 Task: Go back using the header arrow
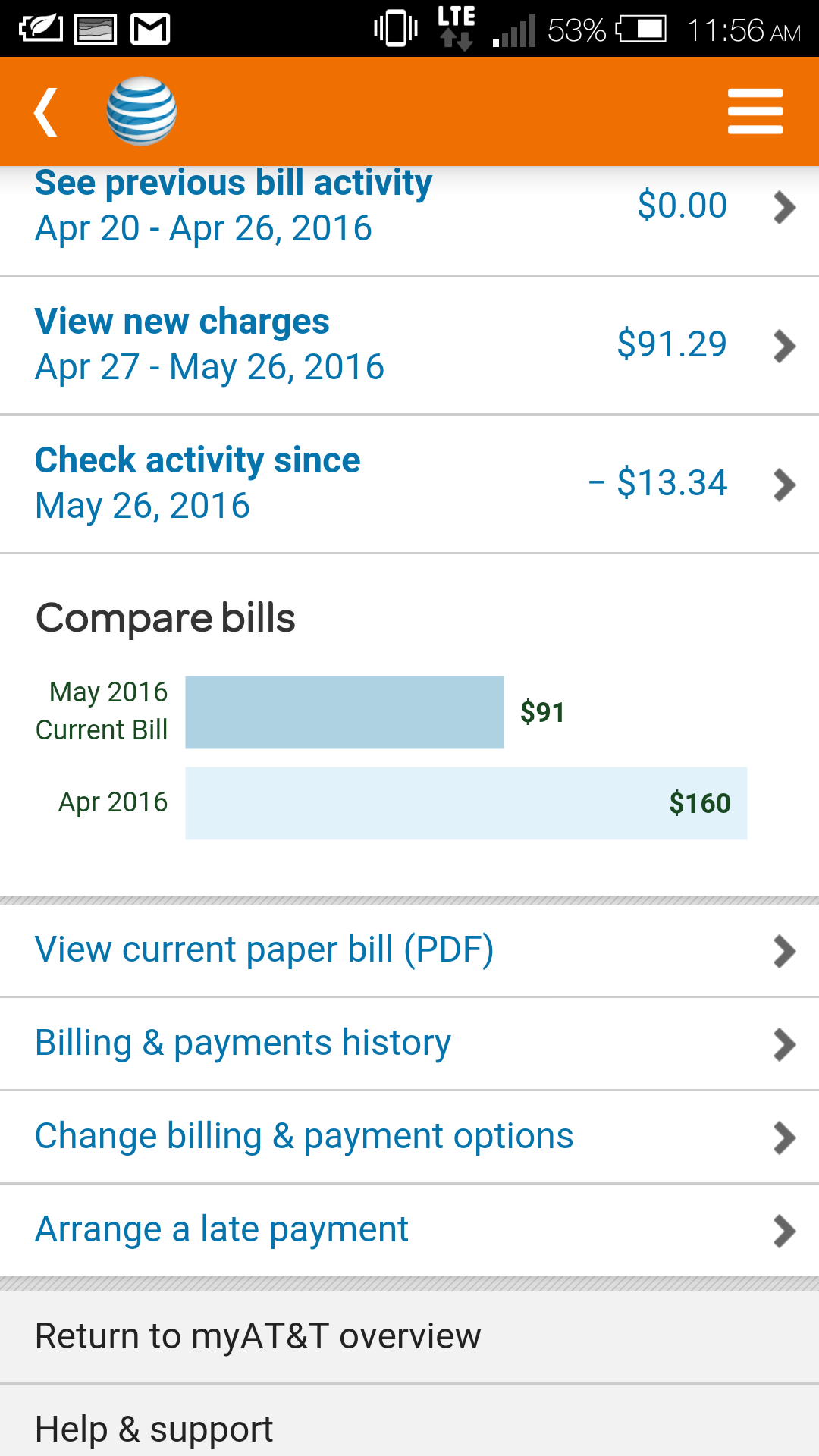45,112
